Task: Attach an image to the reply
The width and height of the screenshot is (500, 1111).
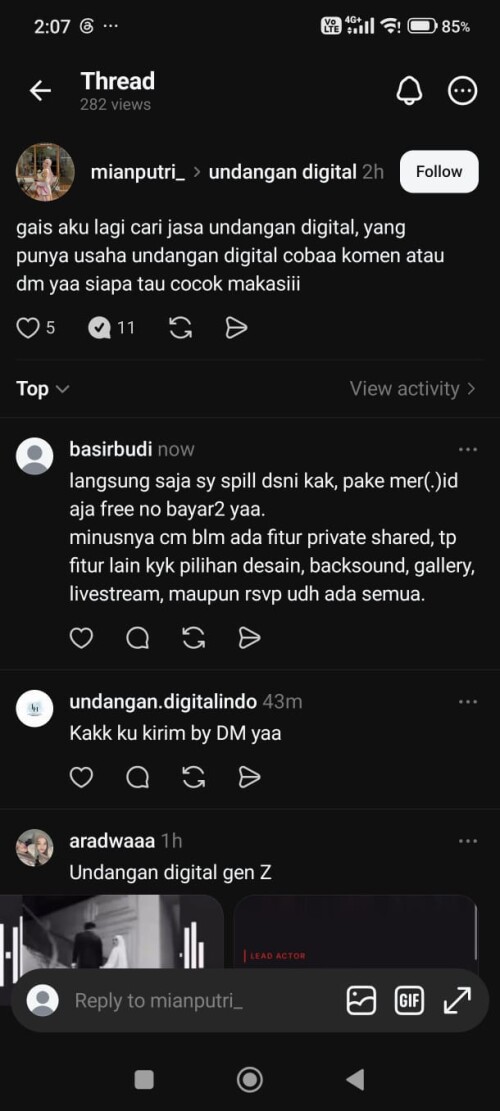Action: click(361, 1000)
